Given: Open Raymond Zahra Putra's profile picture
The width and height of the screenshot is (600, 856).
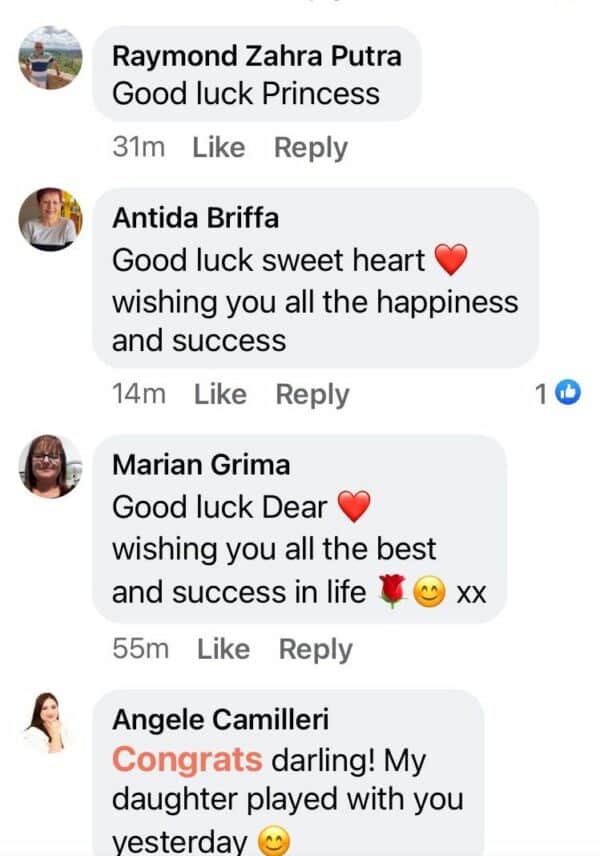Looking at the screenshot, I should click(x=50, y=58).
